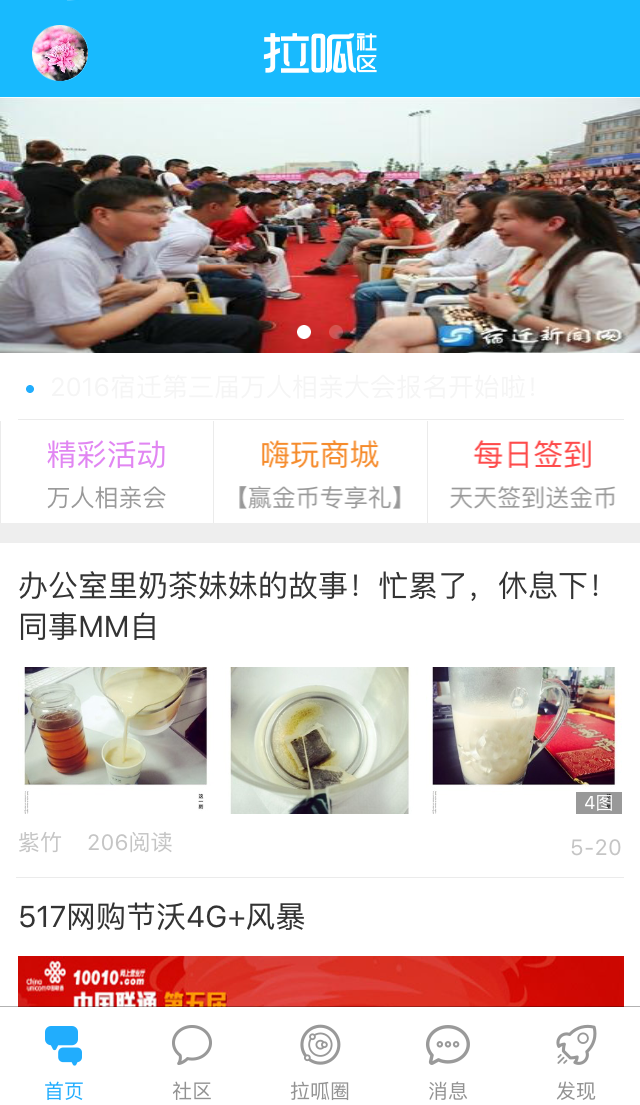Open the 嗨玩商城 shop
Viewport: 640px width, 1105px height.
pyautogui.click(x=320, y=473)
